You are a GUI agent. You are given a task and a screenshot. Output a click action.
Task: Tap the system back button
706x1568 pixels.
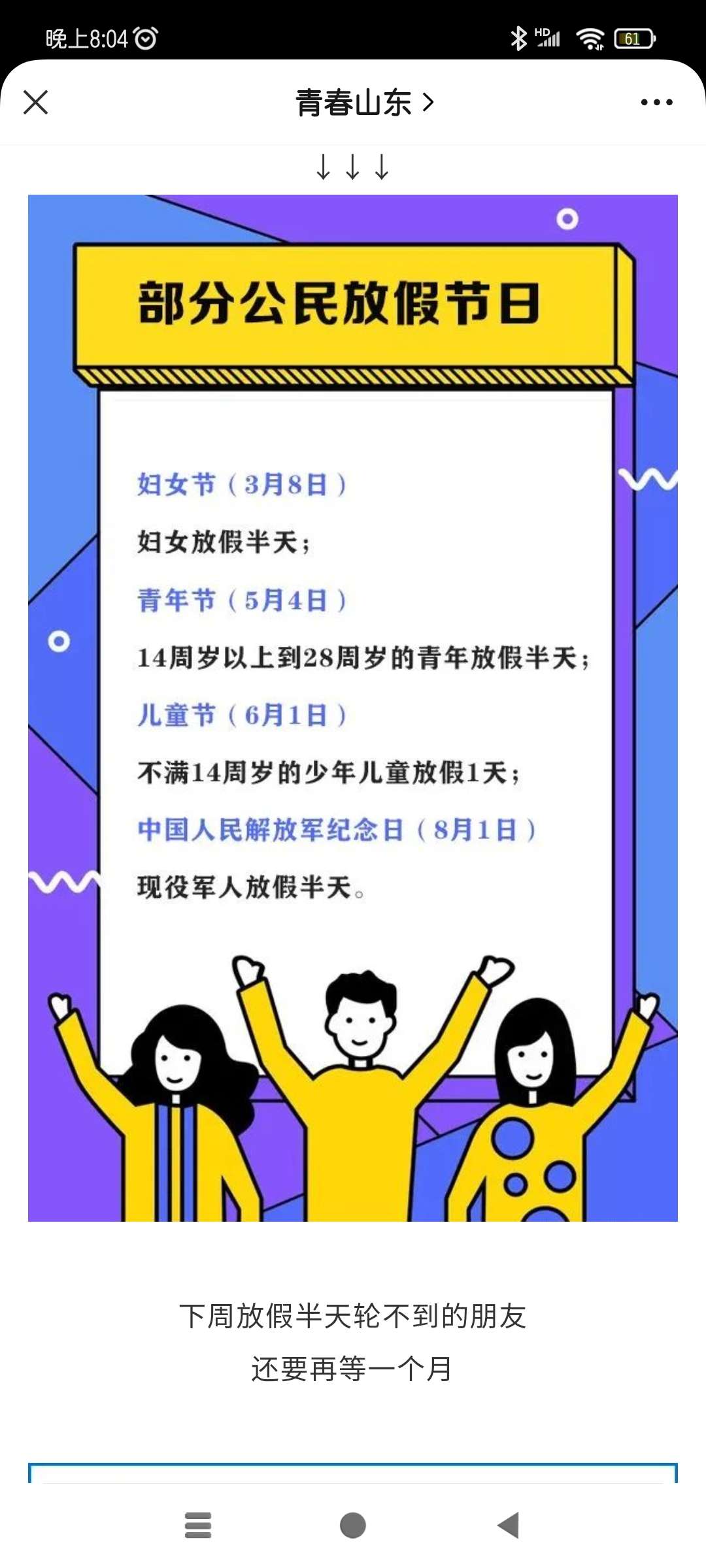pos(508,1526)
